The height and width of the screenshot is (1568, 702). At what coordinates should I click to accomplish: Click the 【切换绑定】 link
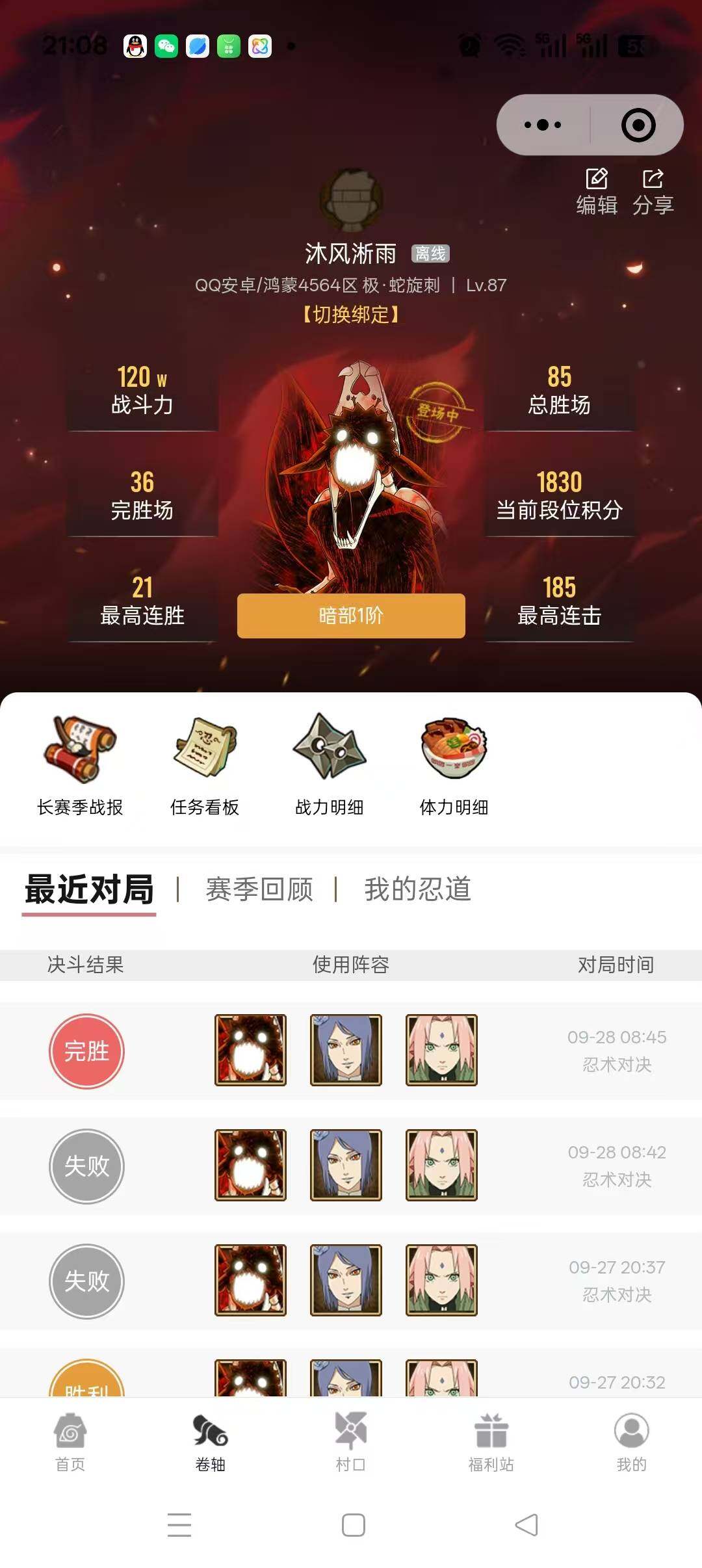pos(350,315)
